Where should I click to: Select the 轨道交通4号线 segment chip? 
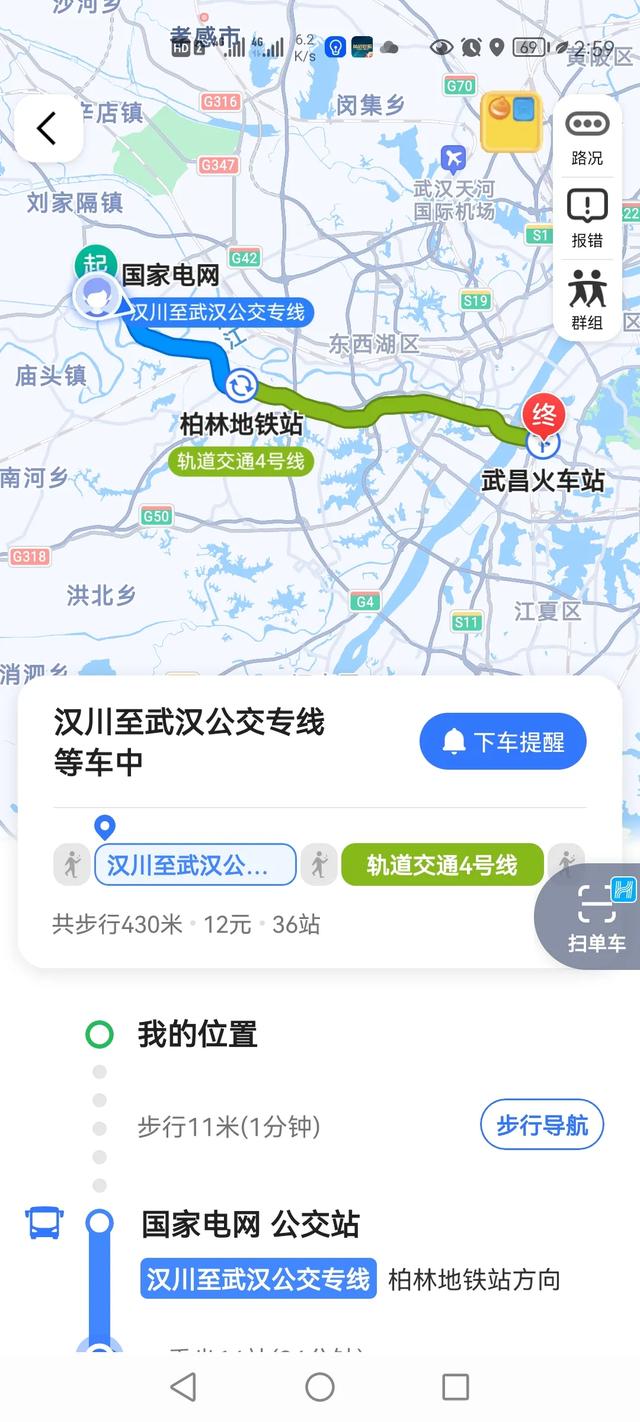coord(442,865)
